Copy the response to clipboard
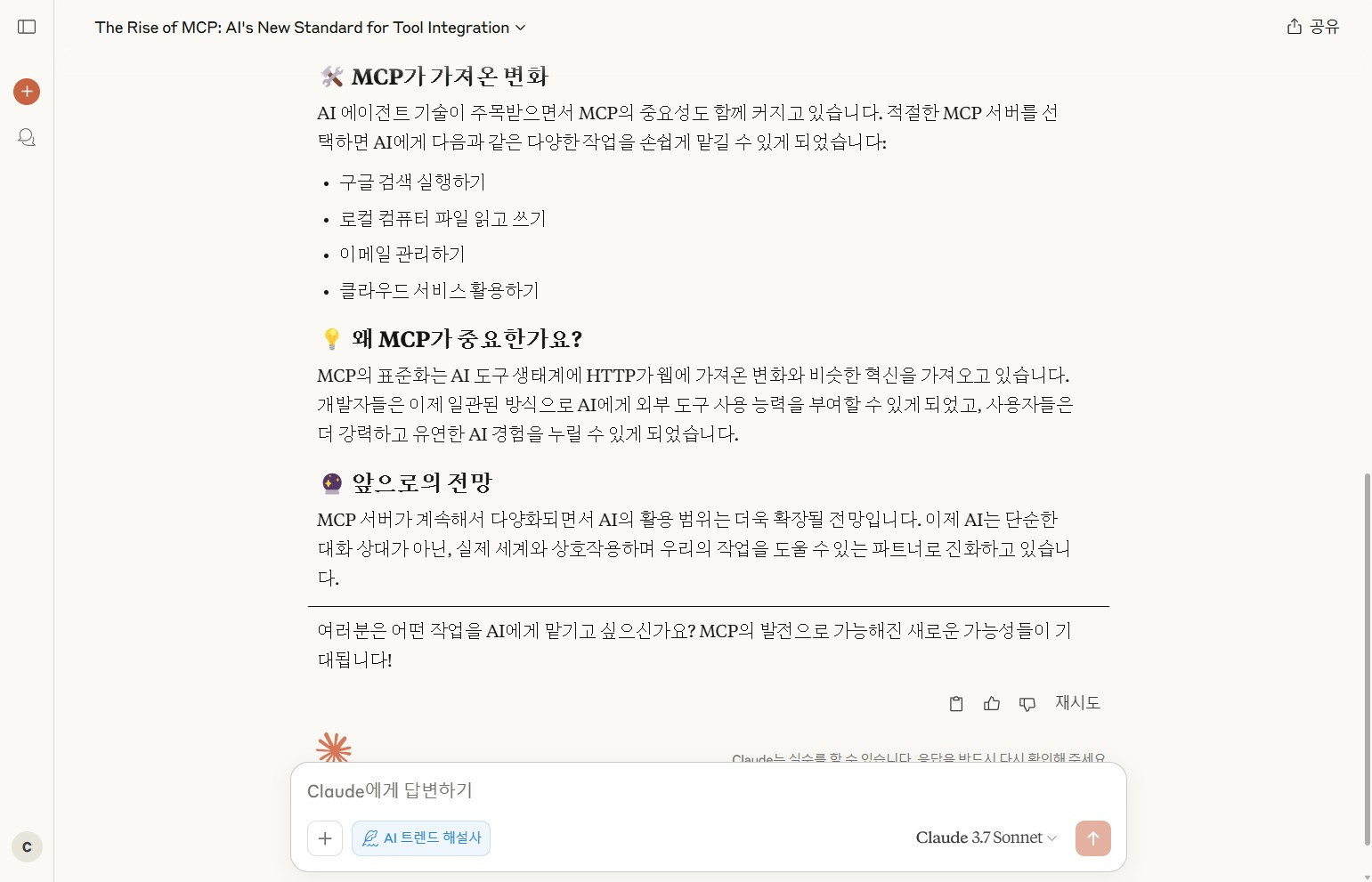 coord(956,704)
